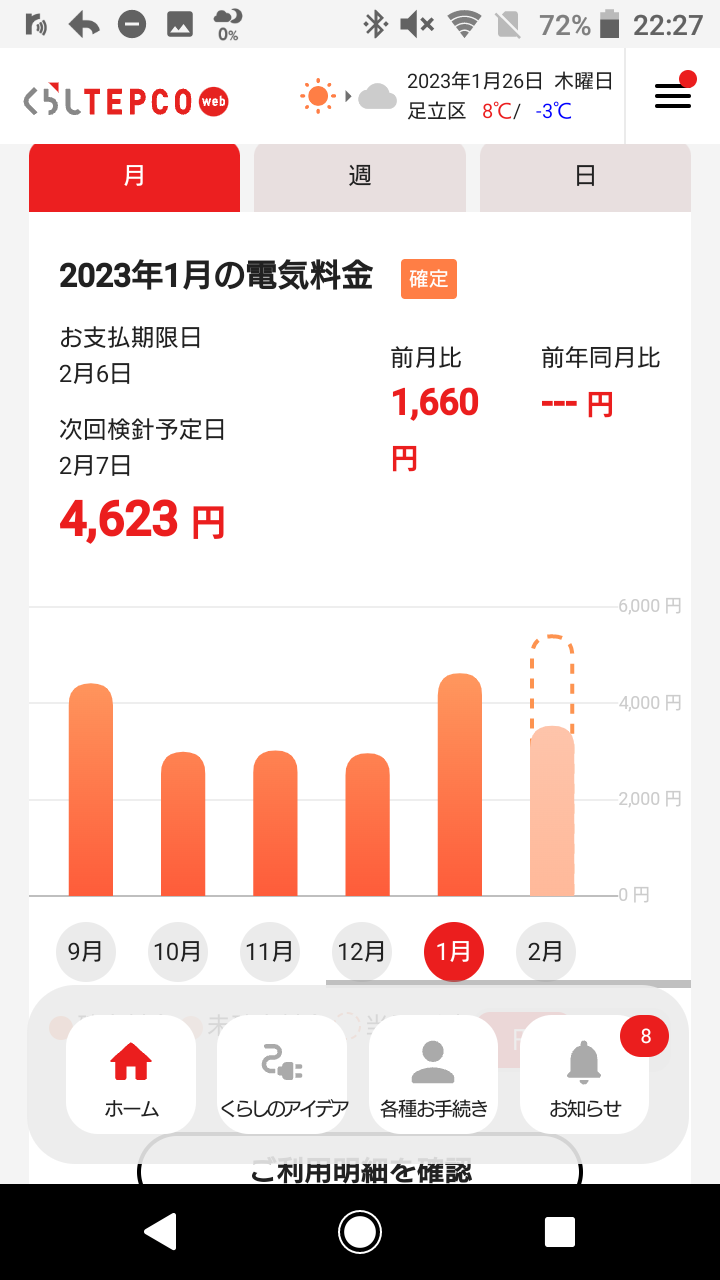Open the hamburger menu

[673, 95]
